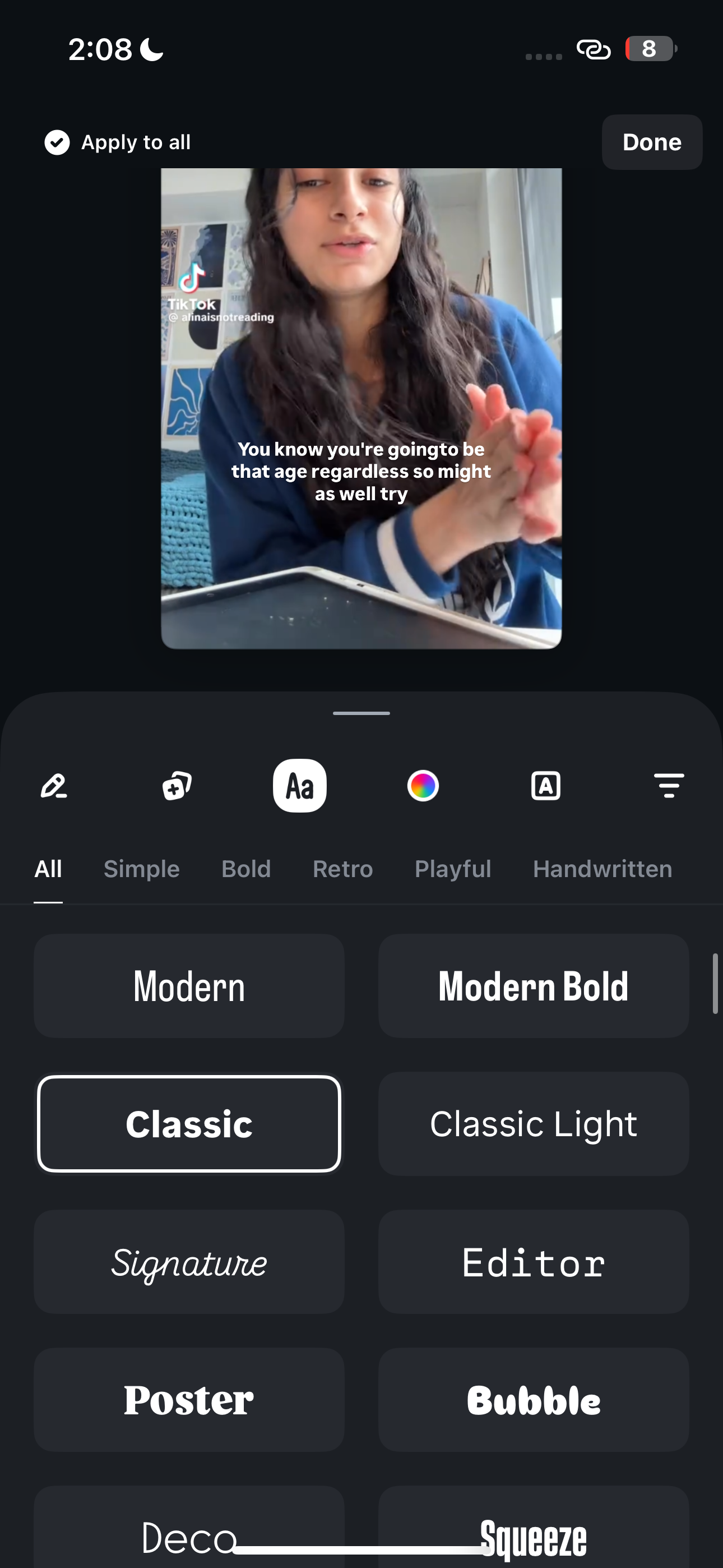Choose the Classic Light font

tap(533, 1124)
